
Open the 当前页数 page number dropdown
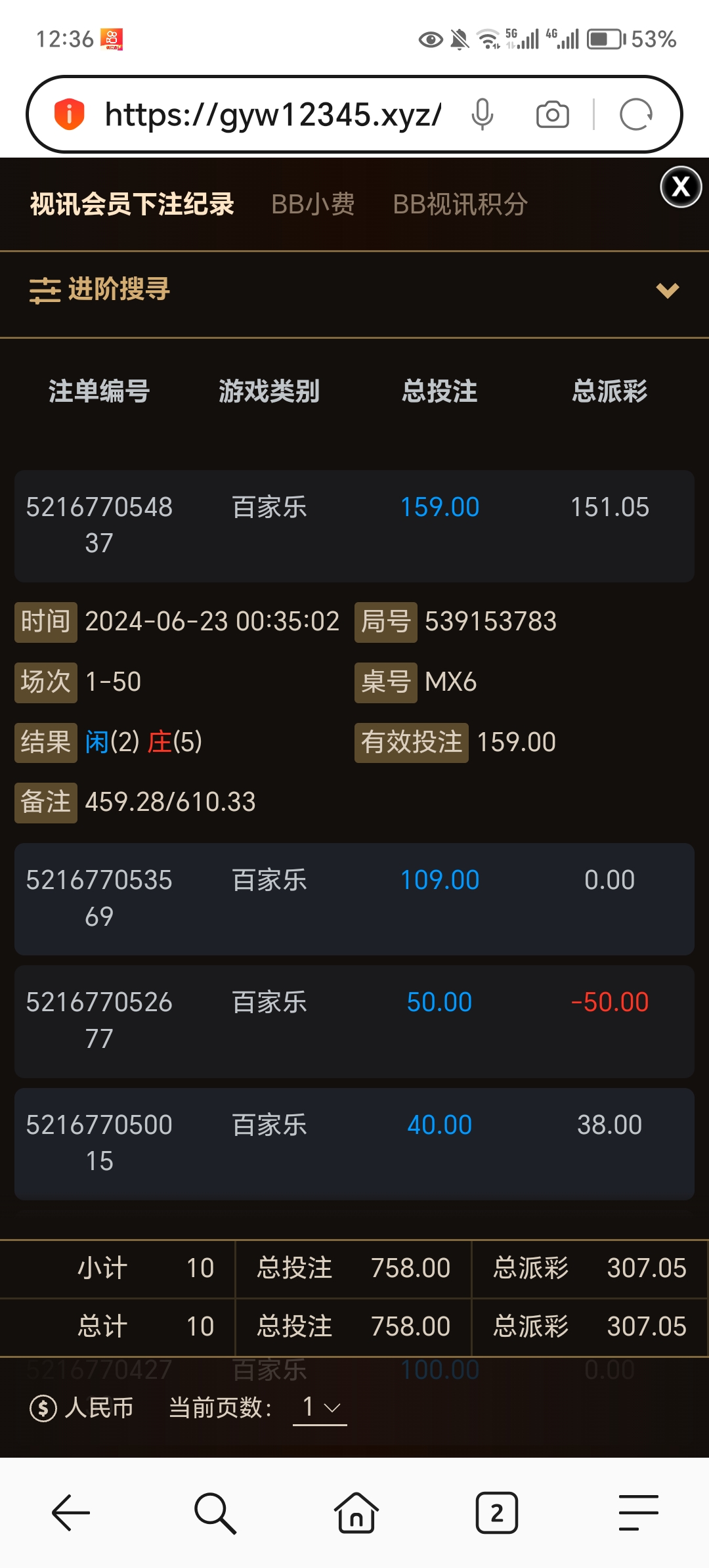pos(318,1407)
